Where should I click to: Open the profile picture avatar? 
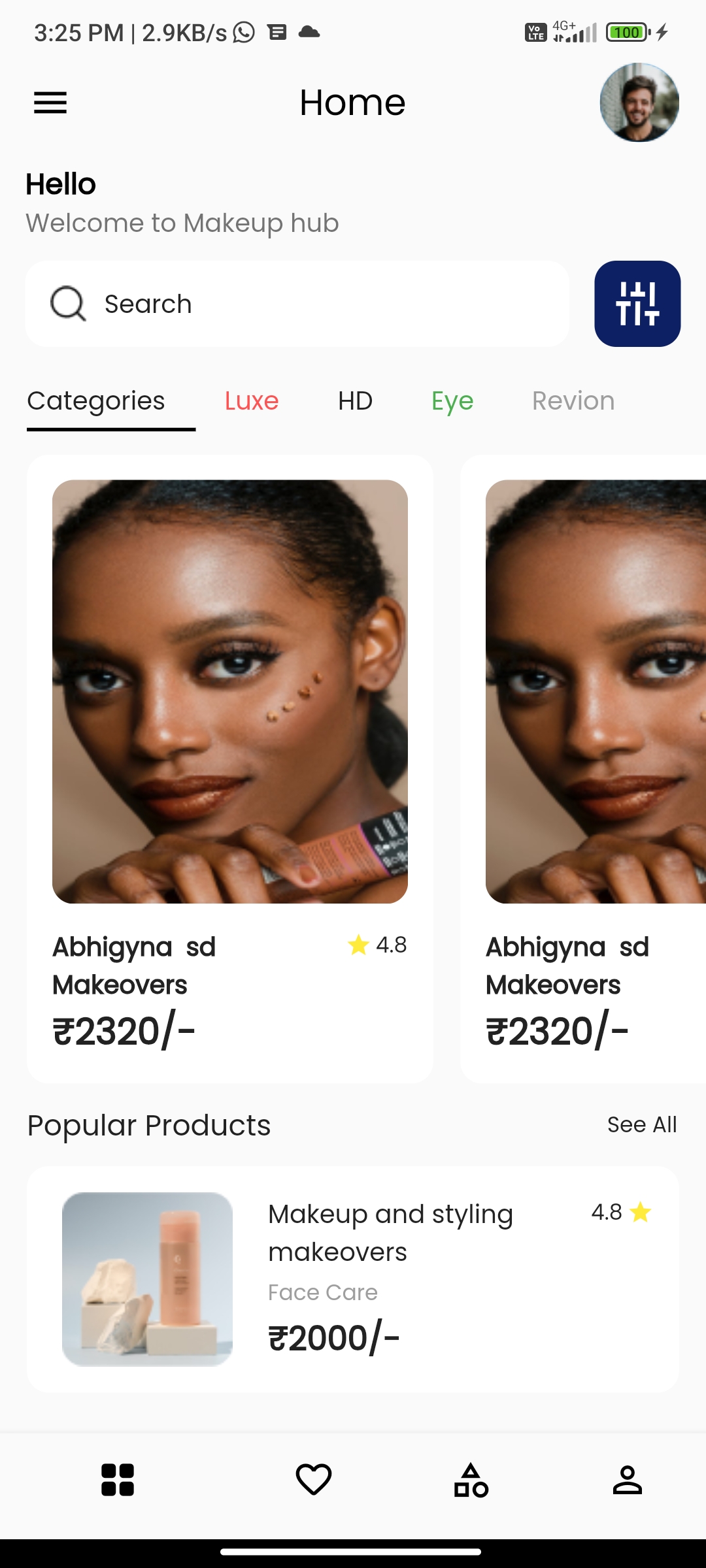(x=639, y=103)
